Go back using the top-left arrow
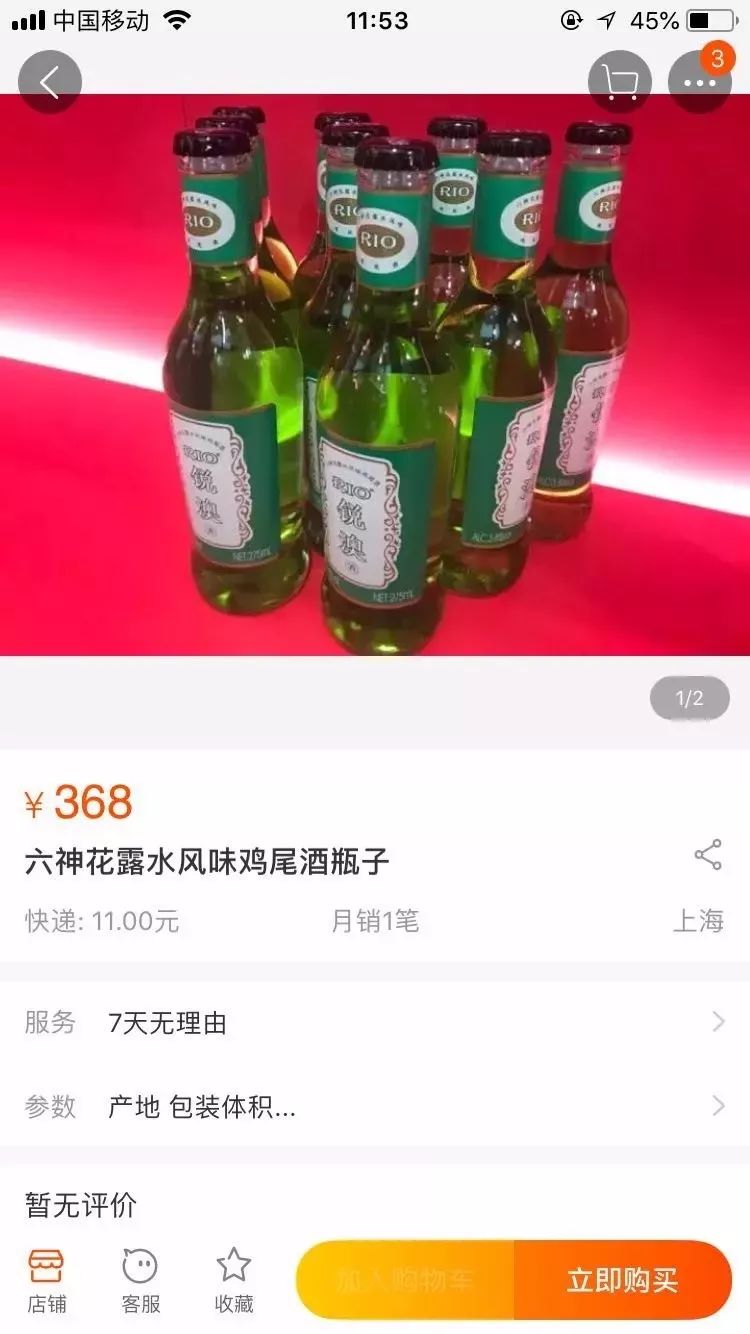 coord(49,81)
